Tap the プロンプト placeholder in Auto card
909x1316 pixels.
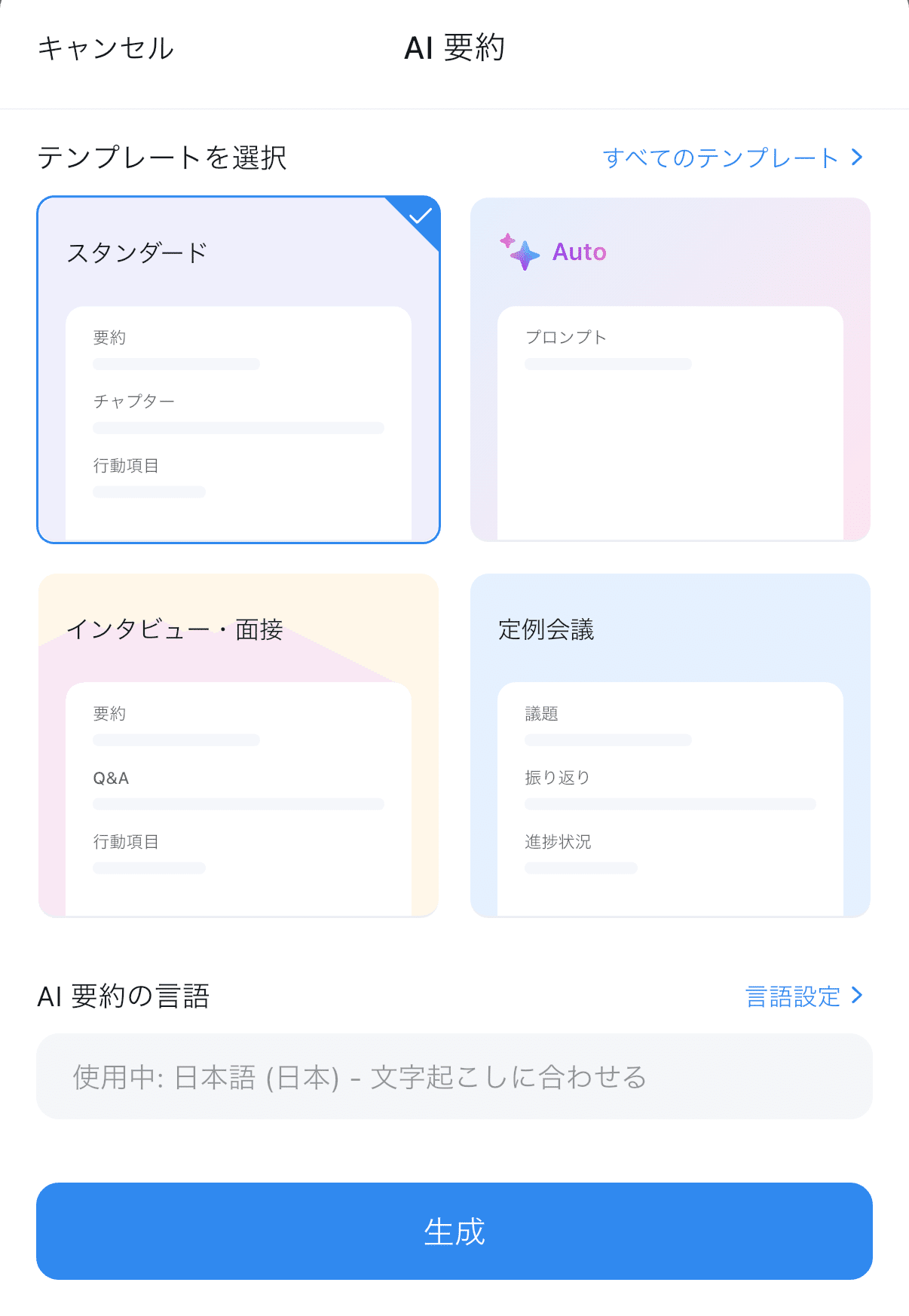(565, 337)
